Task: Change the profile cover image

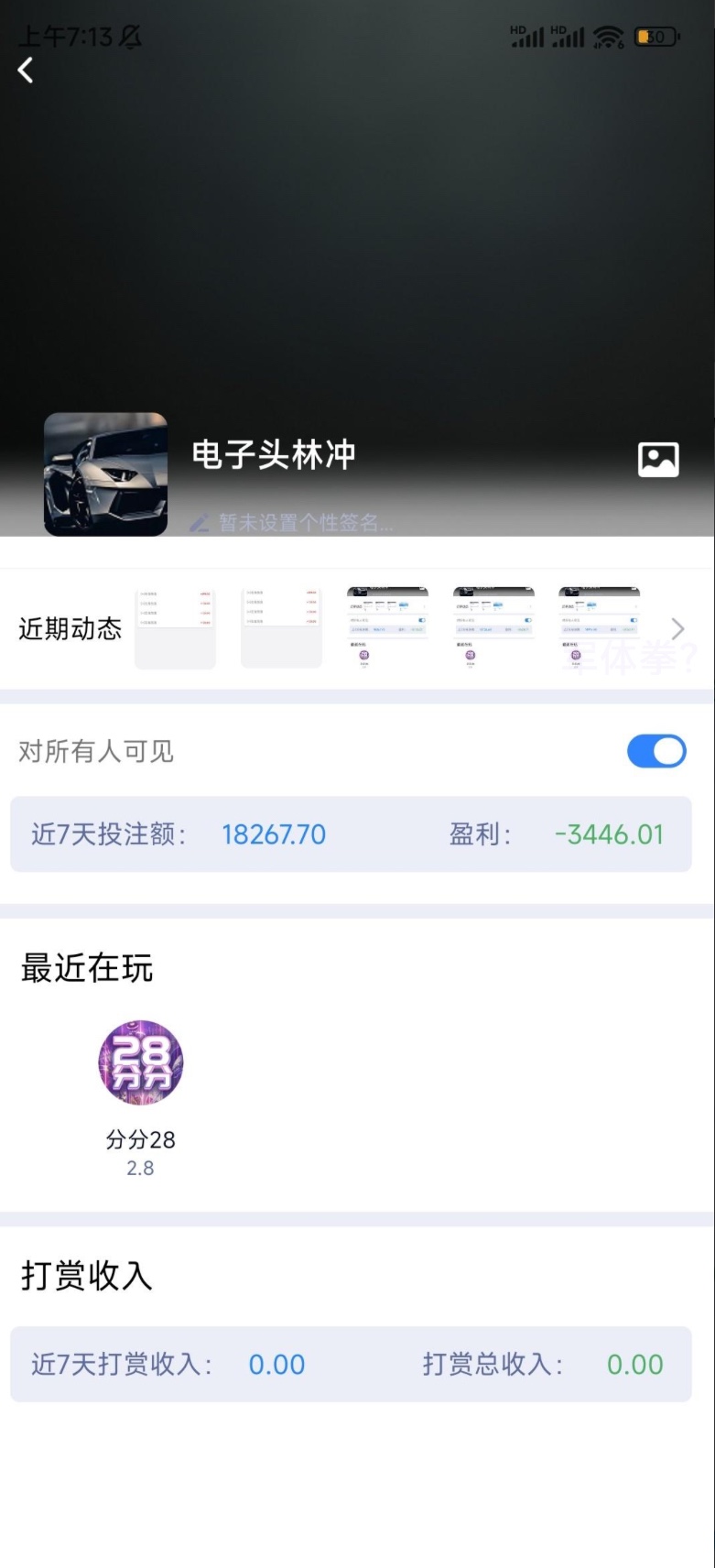Action: click(658, 459)
